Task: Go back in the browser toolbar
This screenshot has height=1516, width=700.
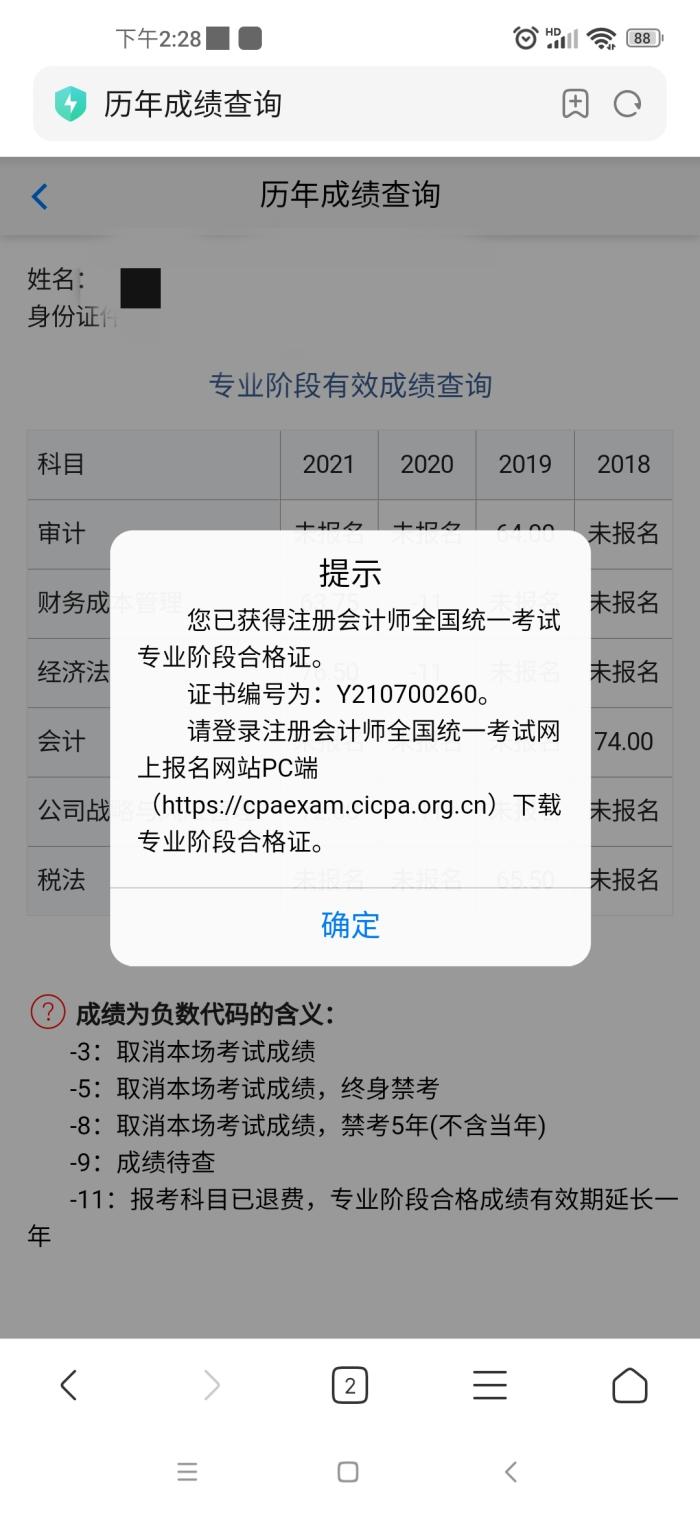Action: [68, 1385]
